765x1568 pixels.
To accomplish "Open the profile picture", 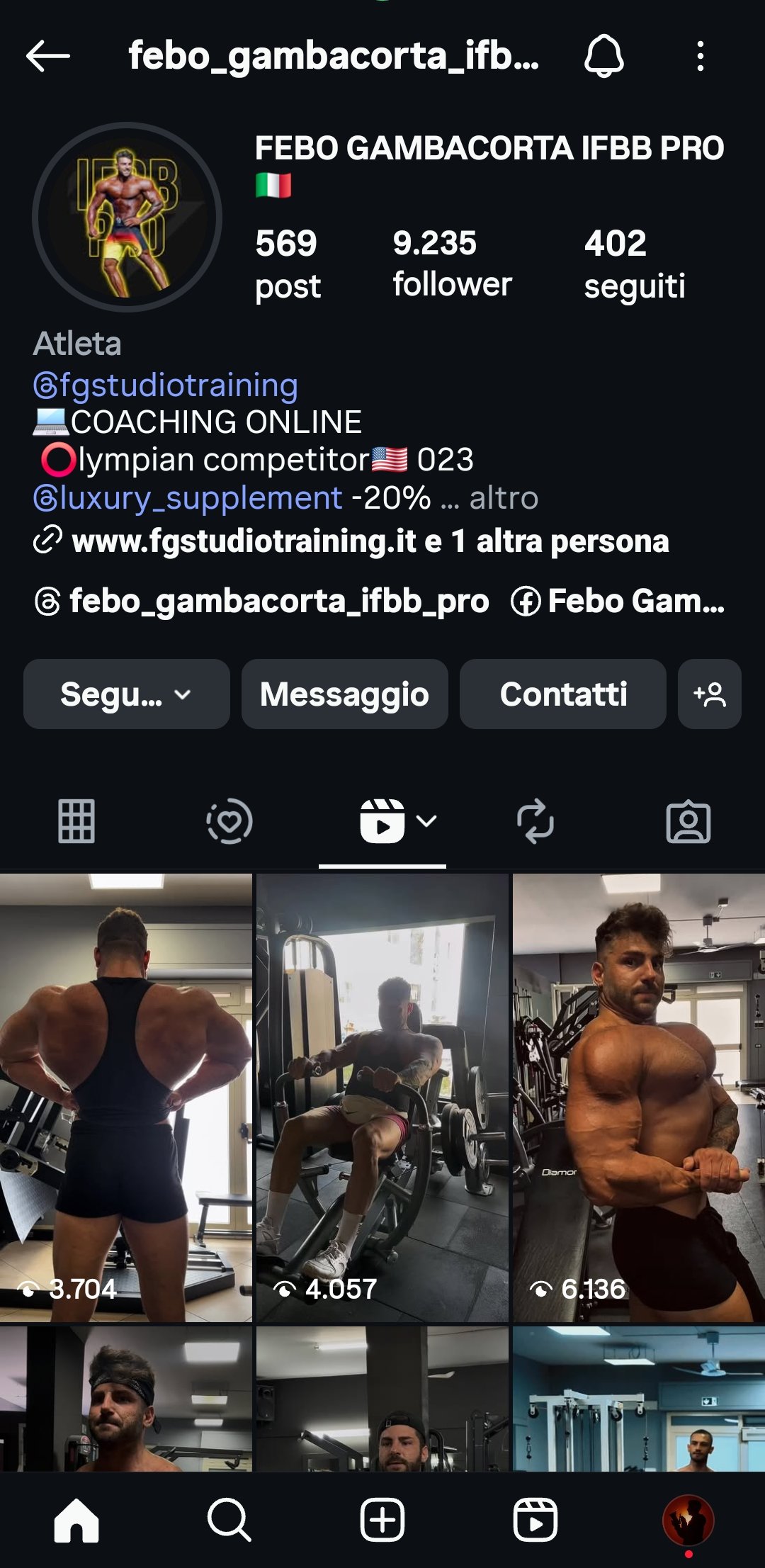I will [x=127, y=218].
